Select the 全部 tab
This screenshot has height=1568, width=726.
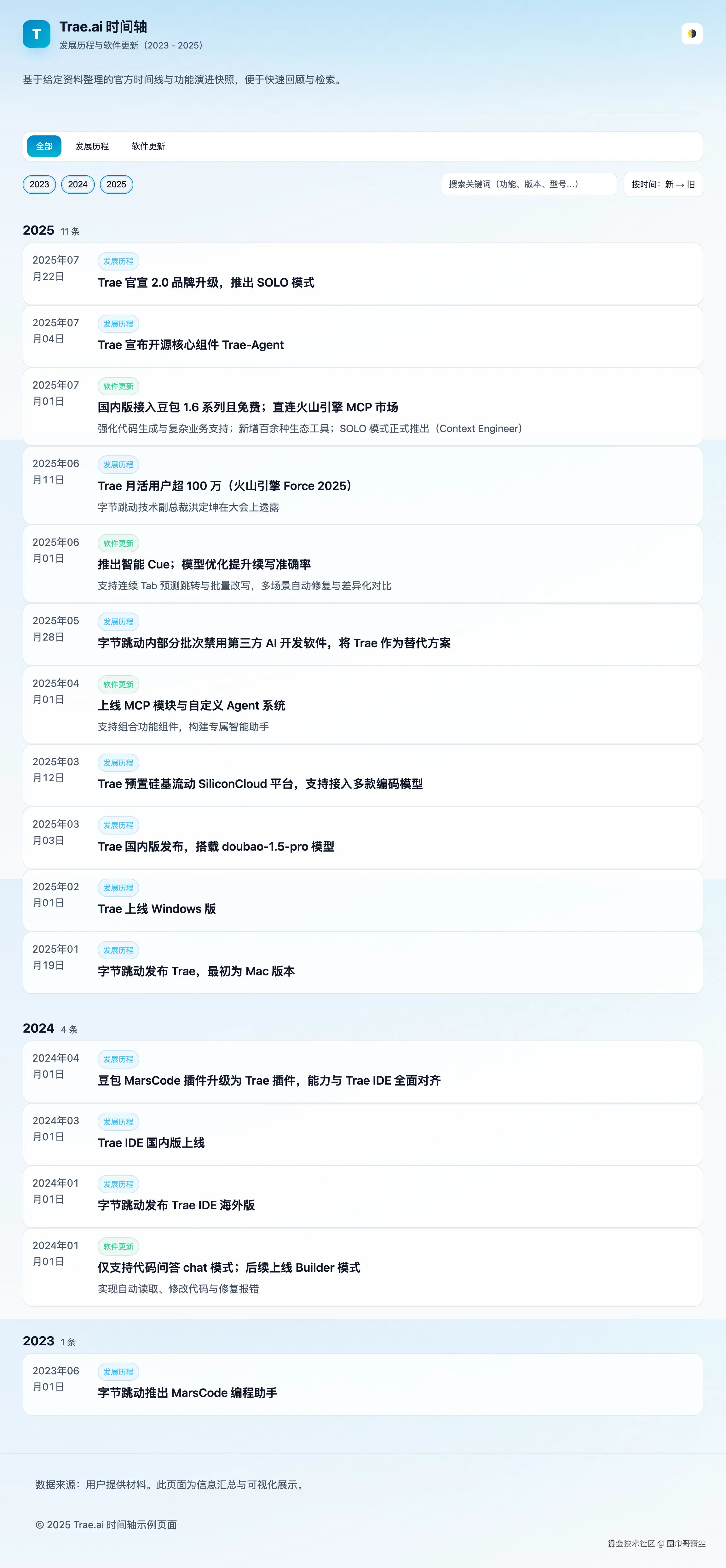44,146
